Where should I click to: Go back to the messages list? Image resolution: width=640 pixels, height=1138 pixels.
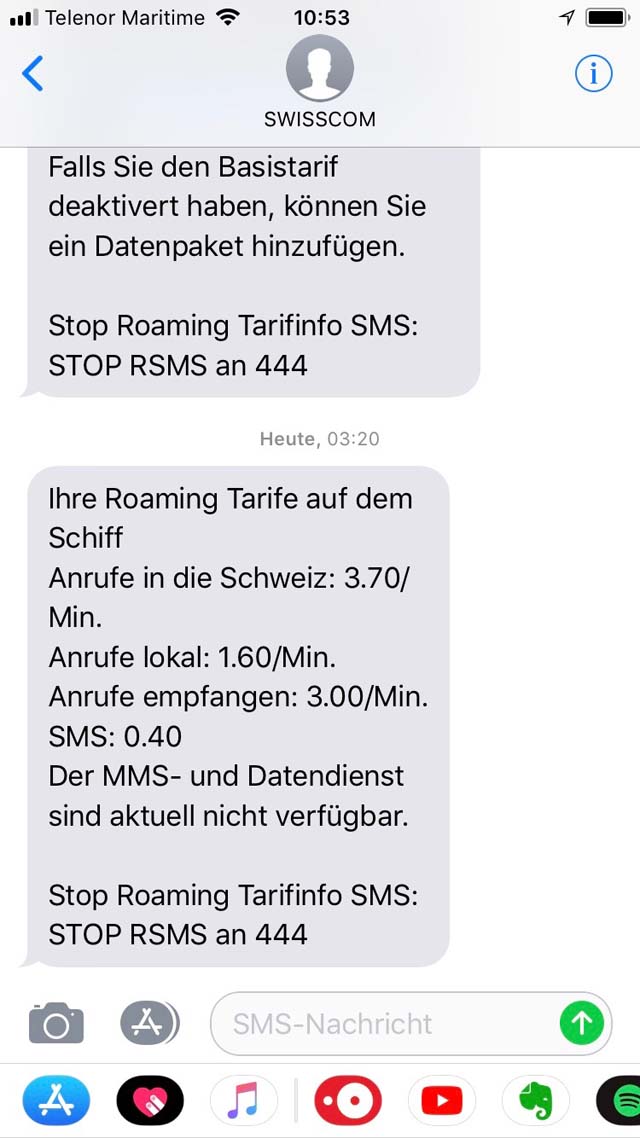[x=33, y=73]
